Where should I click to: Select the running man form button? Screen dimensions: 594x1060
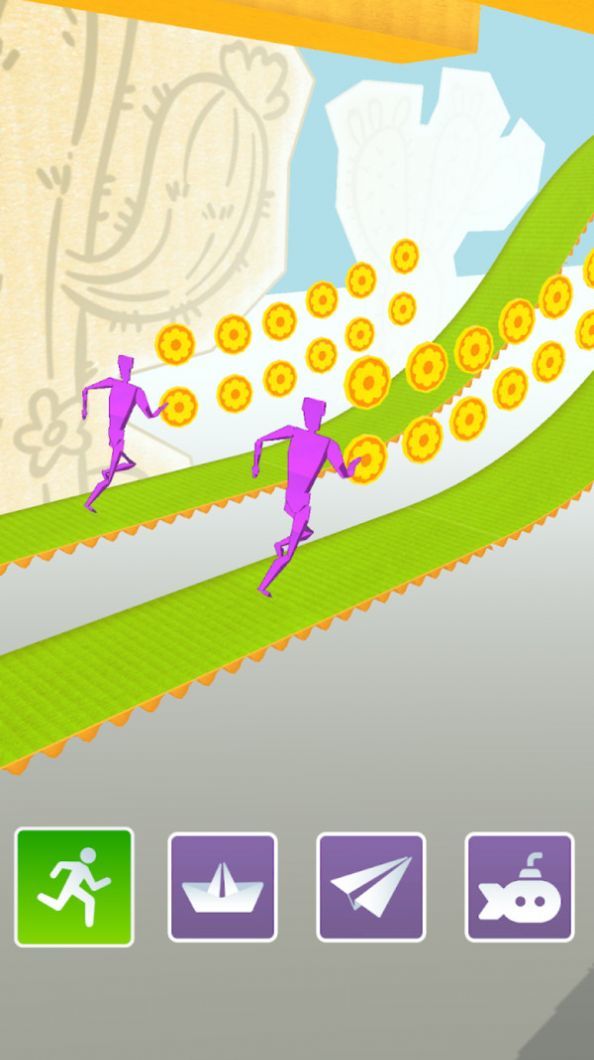[74, 887]
